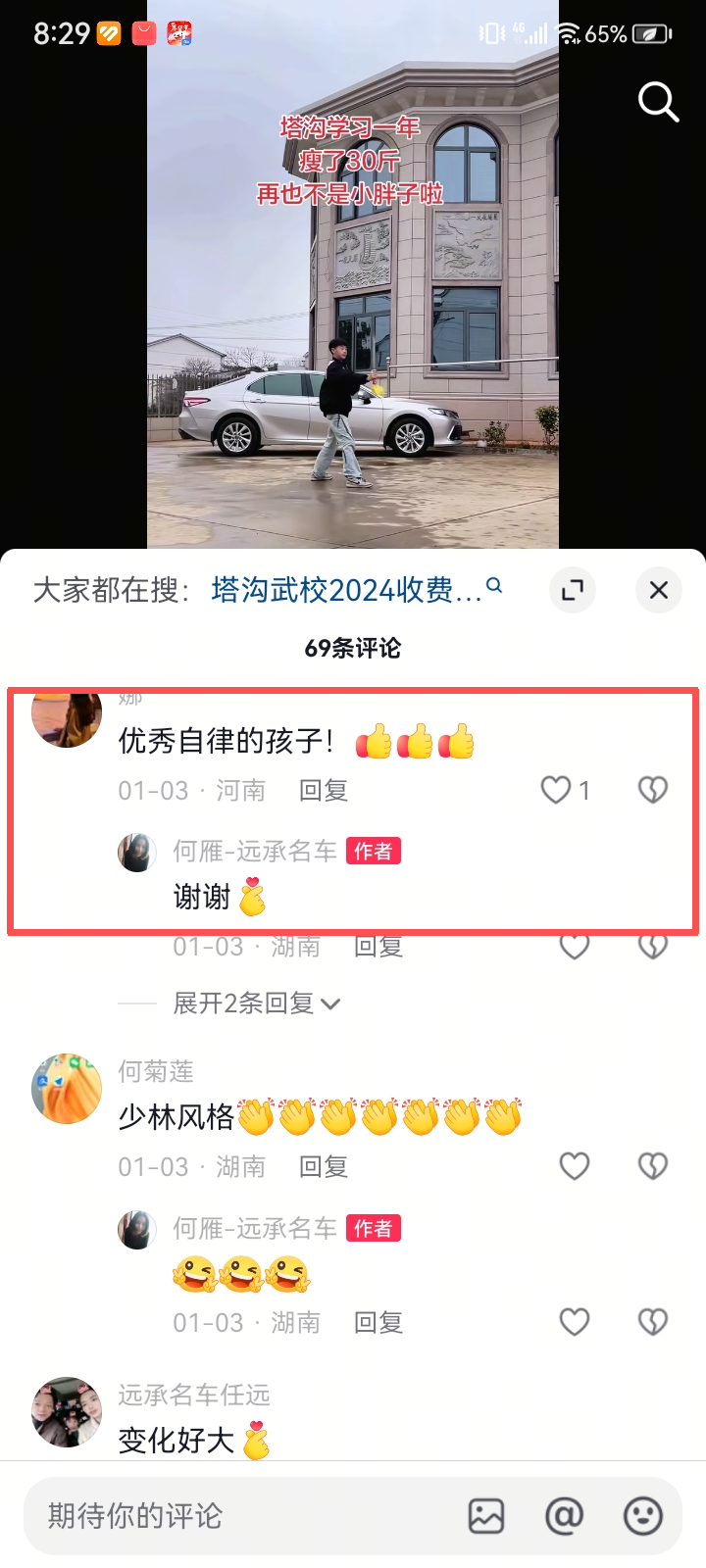Tap the dislike icon on 何菊莲's comment
This screenshot has height=1568, width=706.
[x=652, y=1166]
